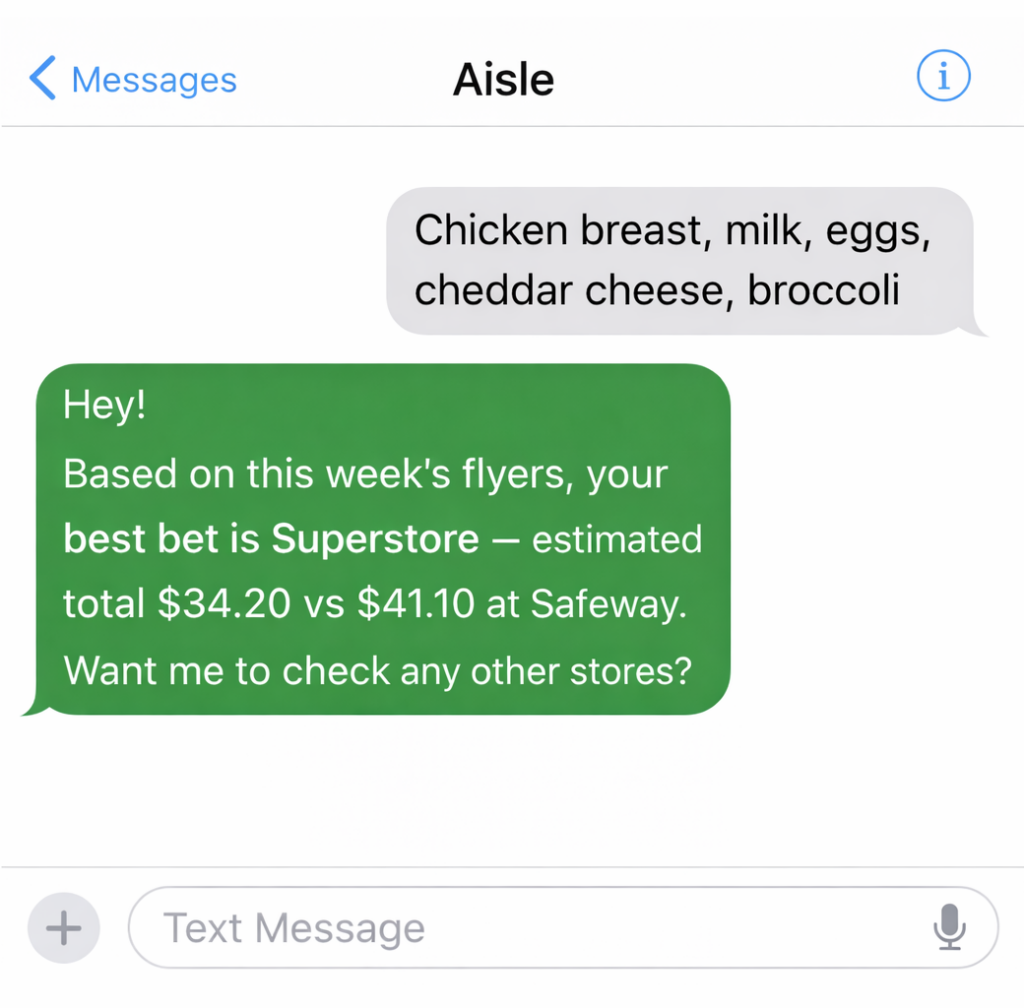The width and height of the screenshot is (1024, 1008).
Task: Start dictation with the microphone icon
Action: tap(949, 928)
